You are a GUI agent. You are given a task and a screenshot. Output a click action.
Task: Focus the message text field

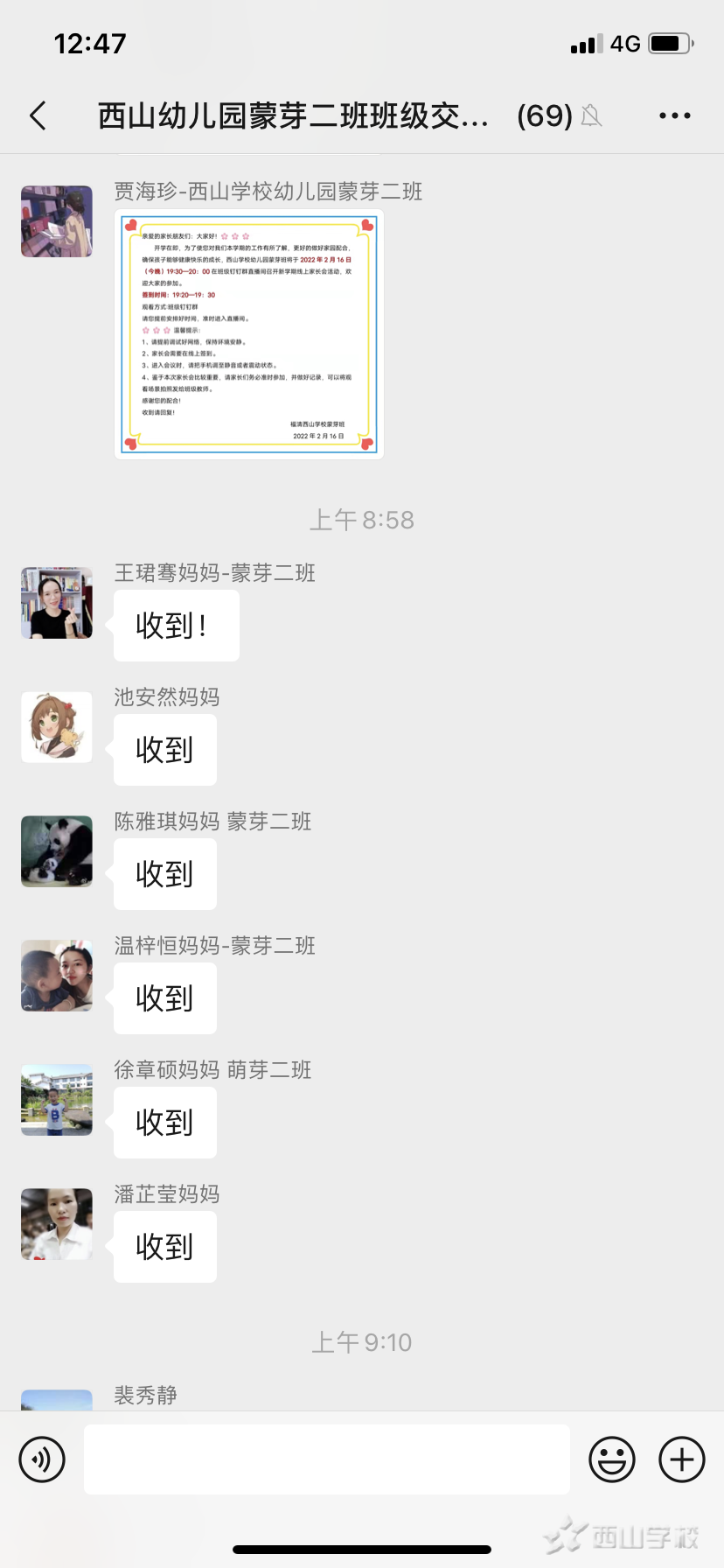(x=327, y=1459)
